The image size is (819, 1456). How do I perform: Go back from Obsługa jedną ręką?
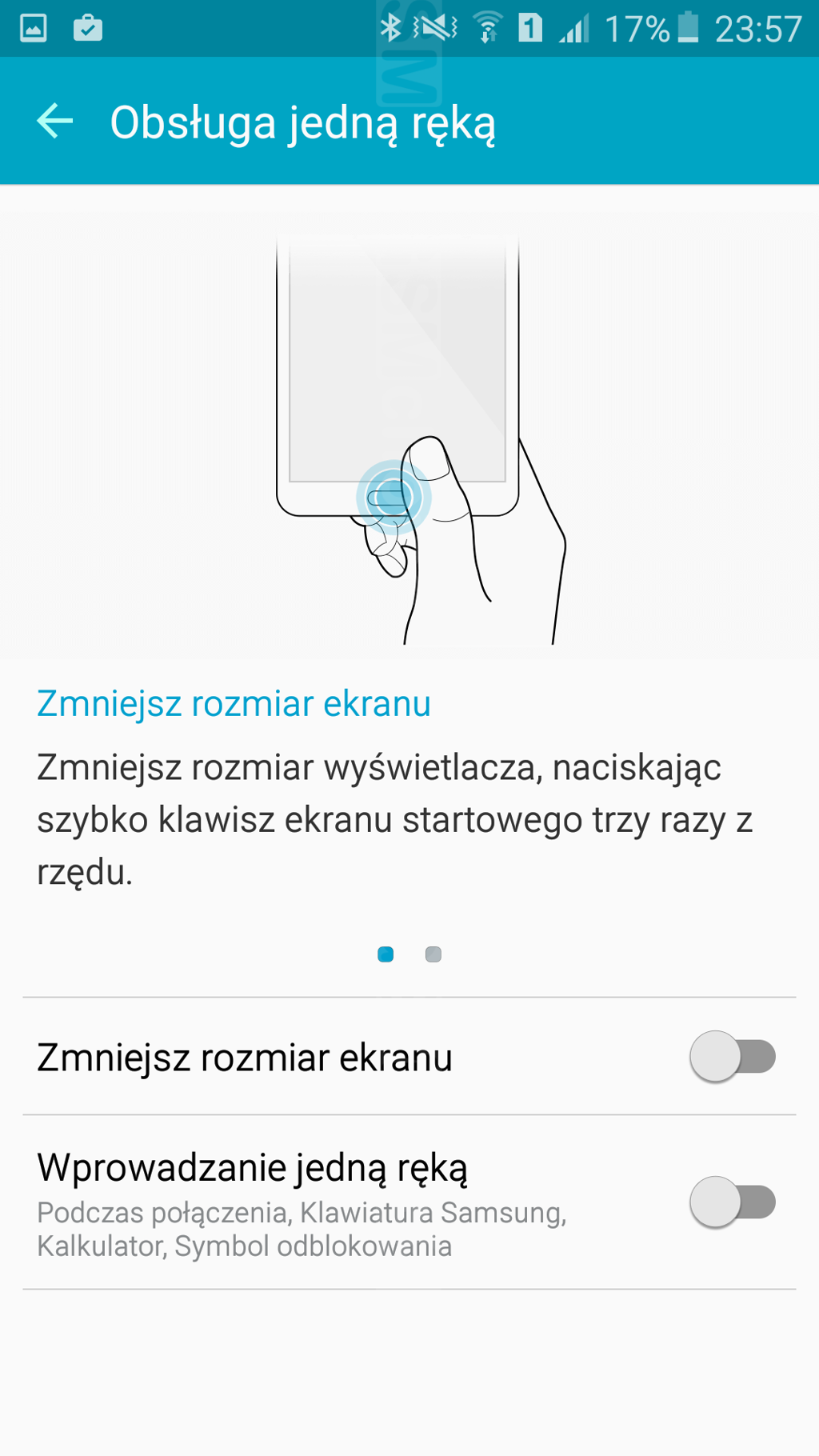(x=55, y=122)
